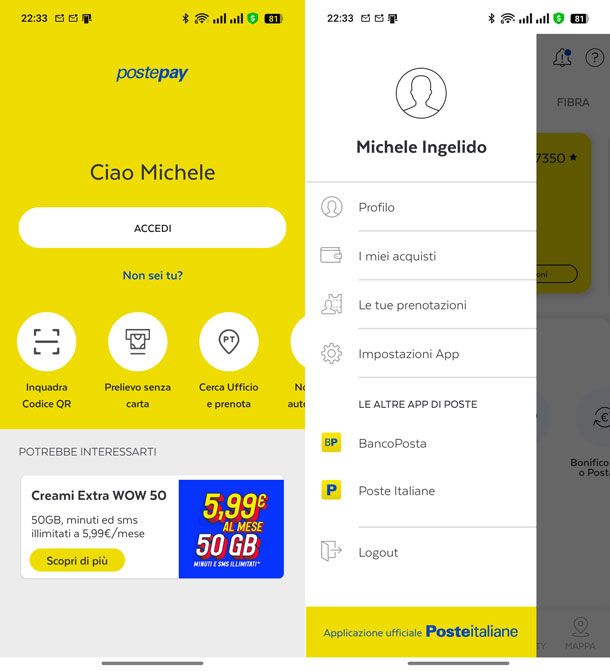
Task: Open Le tue prenotazioni
Action: pos(412,305)
